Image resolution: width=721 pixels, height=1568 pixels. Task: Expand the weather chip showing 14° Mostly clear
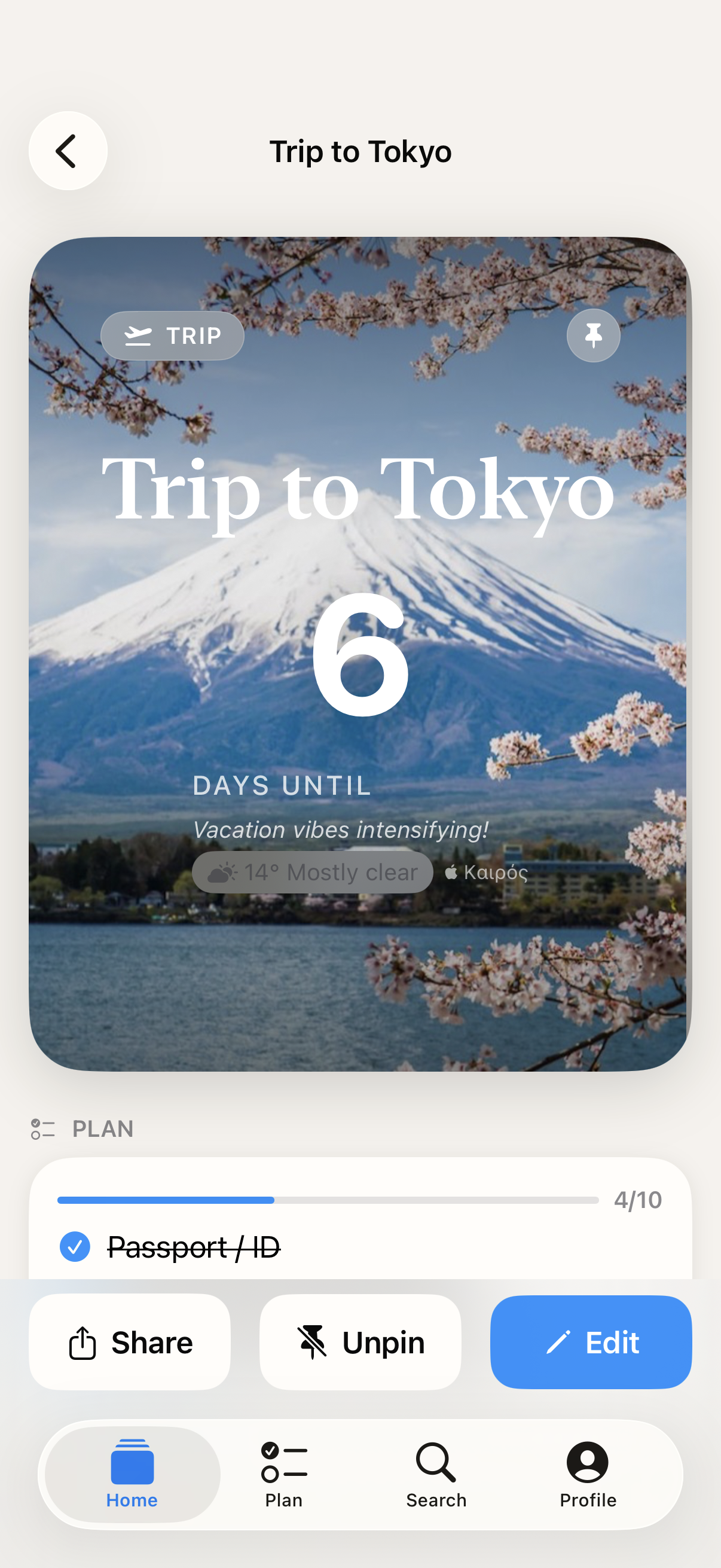coord(312,872)
